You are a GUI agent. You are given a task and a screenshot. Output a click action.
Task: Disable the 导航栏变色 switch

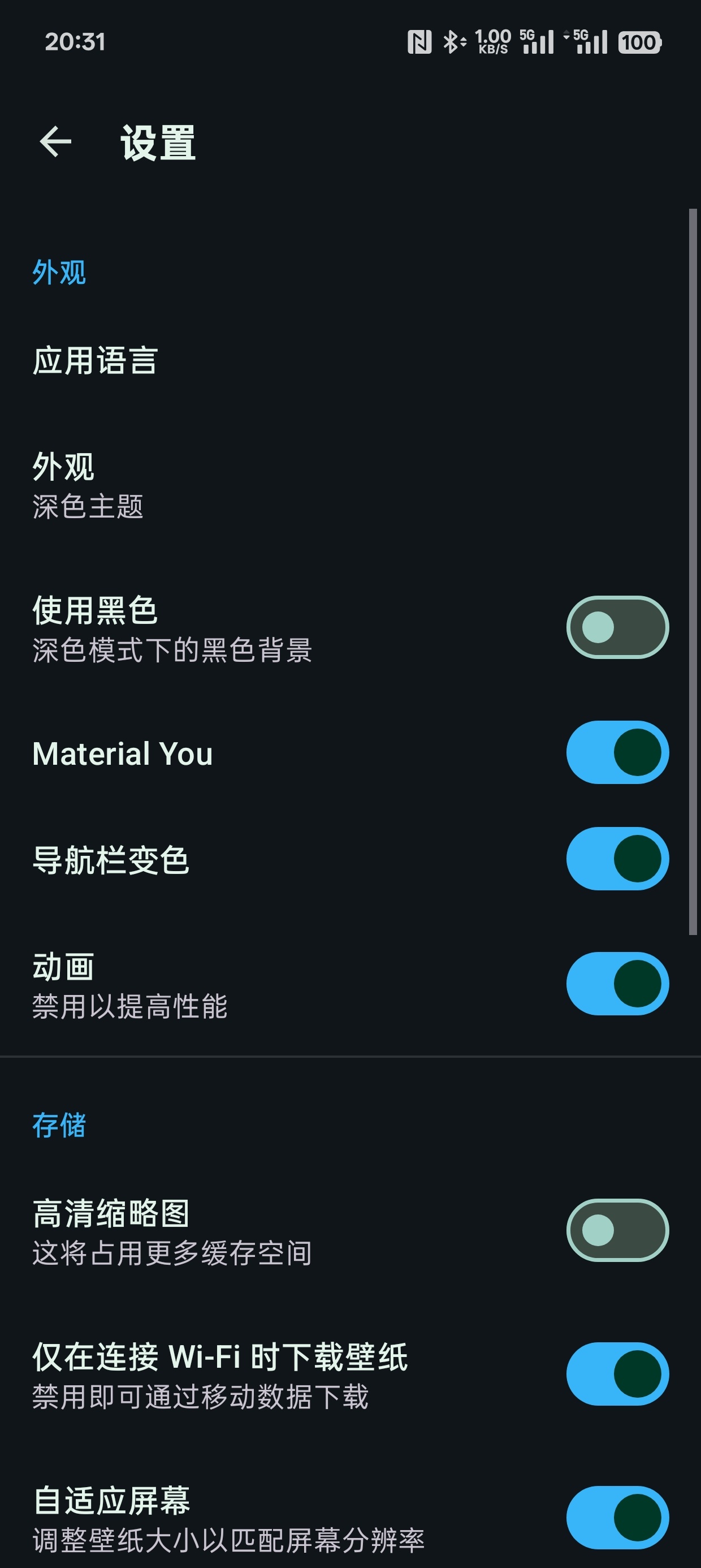pyautogui.click(x=617, y=859)
